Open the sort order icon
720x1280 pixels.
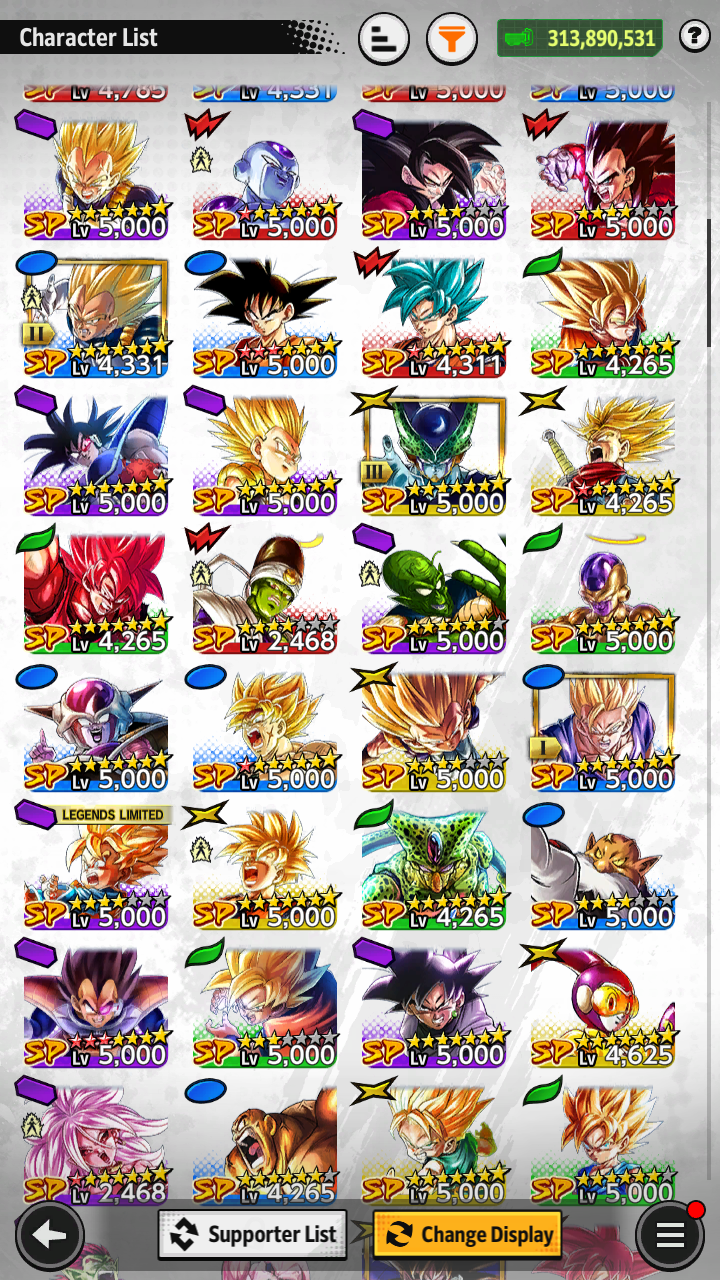coord(383,39)
